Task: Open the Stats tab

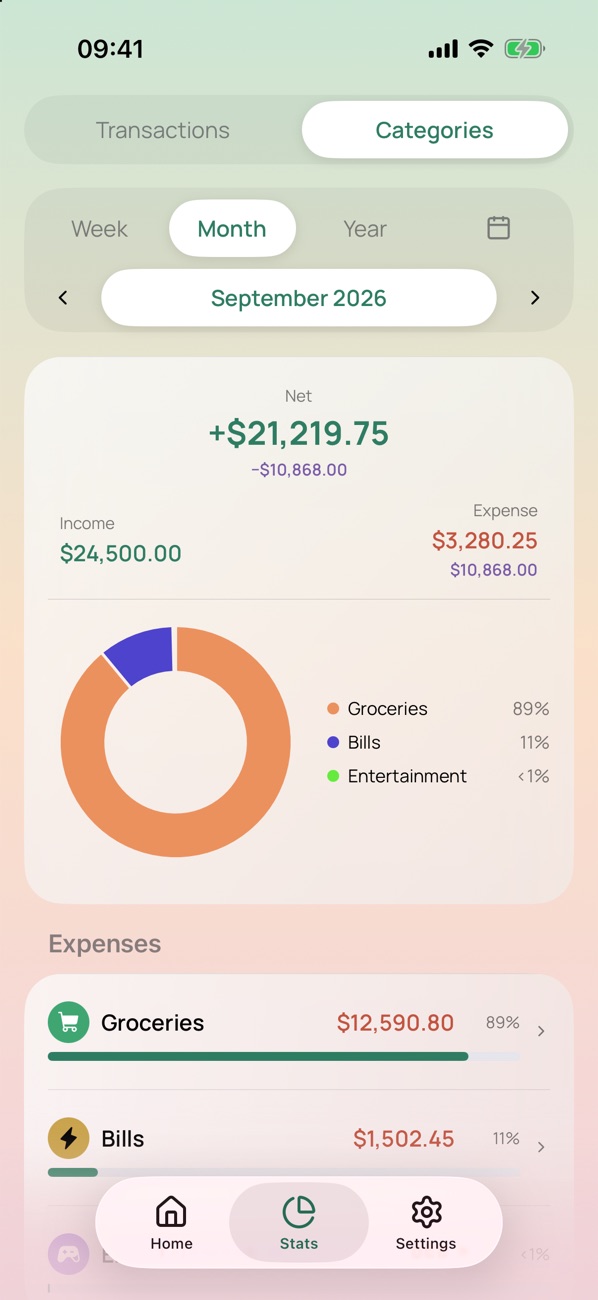Action: [299, 1224]
